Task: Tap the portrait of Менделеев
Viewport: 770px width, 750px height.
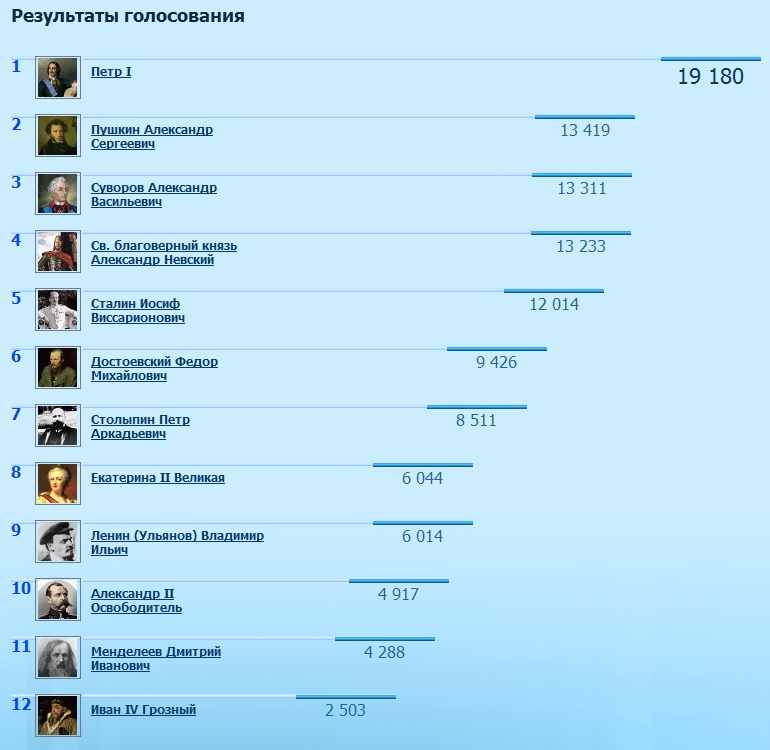Action: pos(58,658)
